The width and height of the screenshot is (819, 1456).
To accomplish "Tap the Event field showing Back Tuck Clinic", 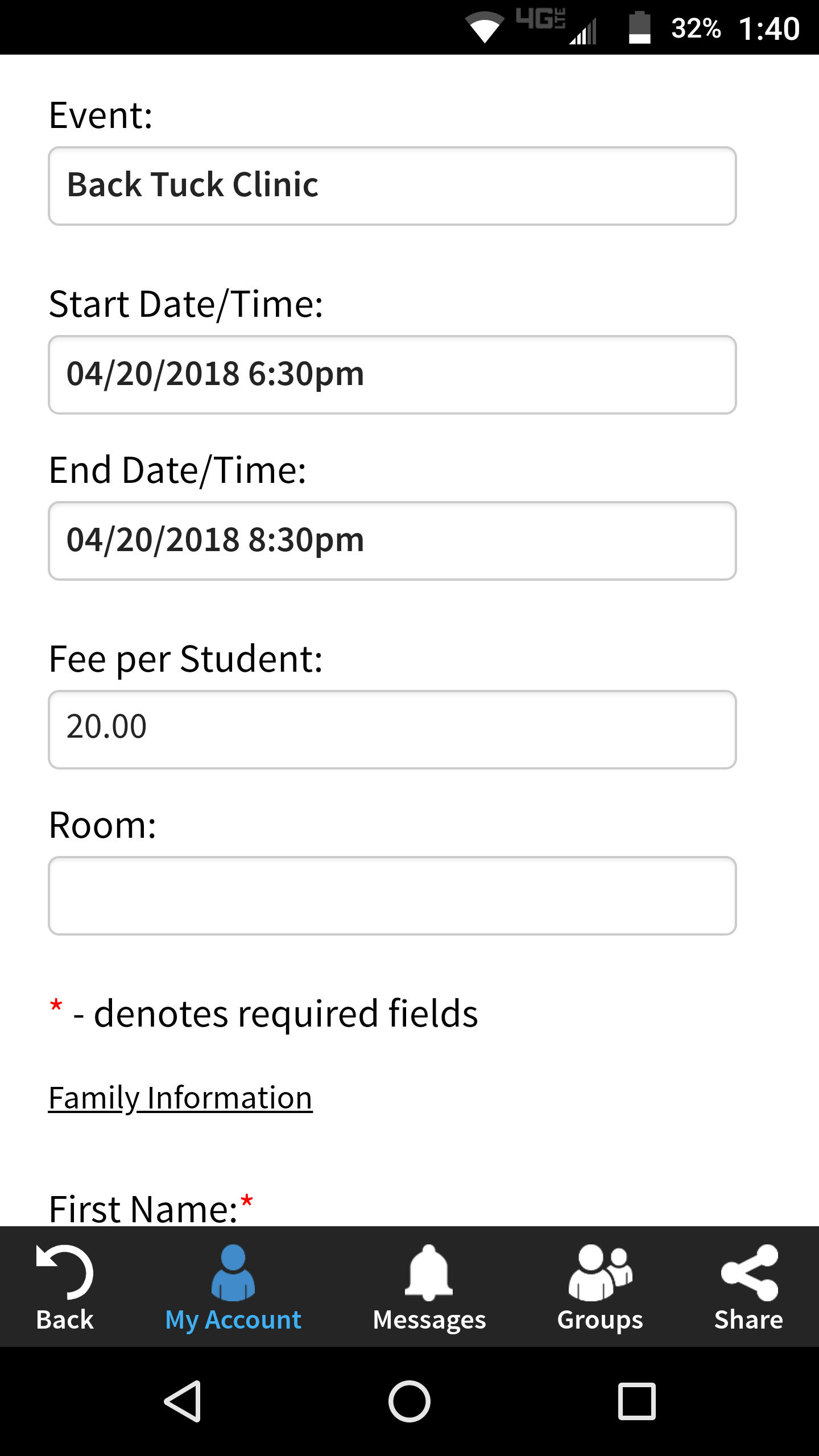I will (392, 186).
